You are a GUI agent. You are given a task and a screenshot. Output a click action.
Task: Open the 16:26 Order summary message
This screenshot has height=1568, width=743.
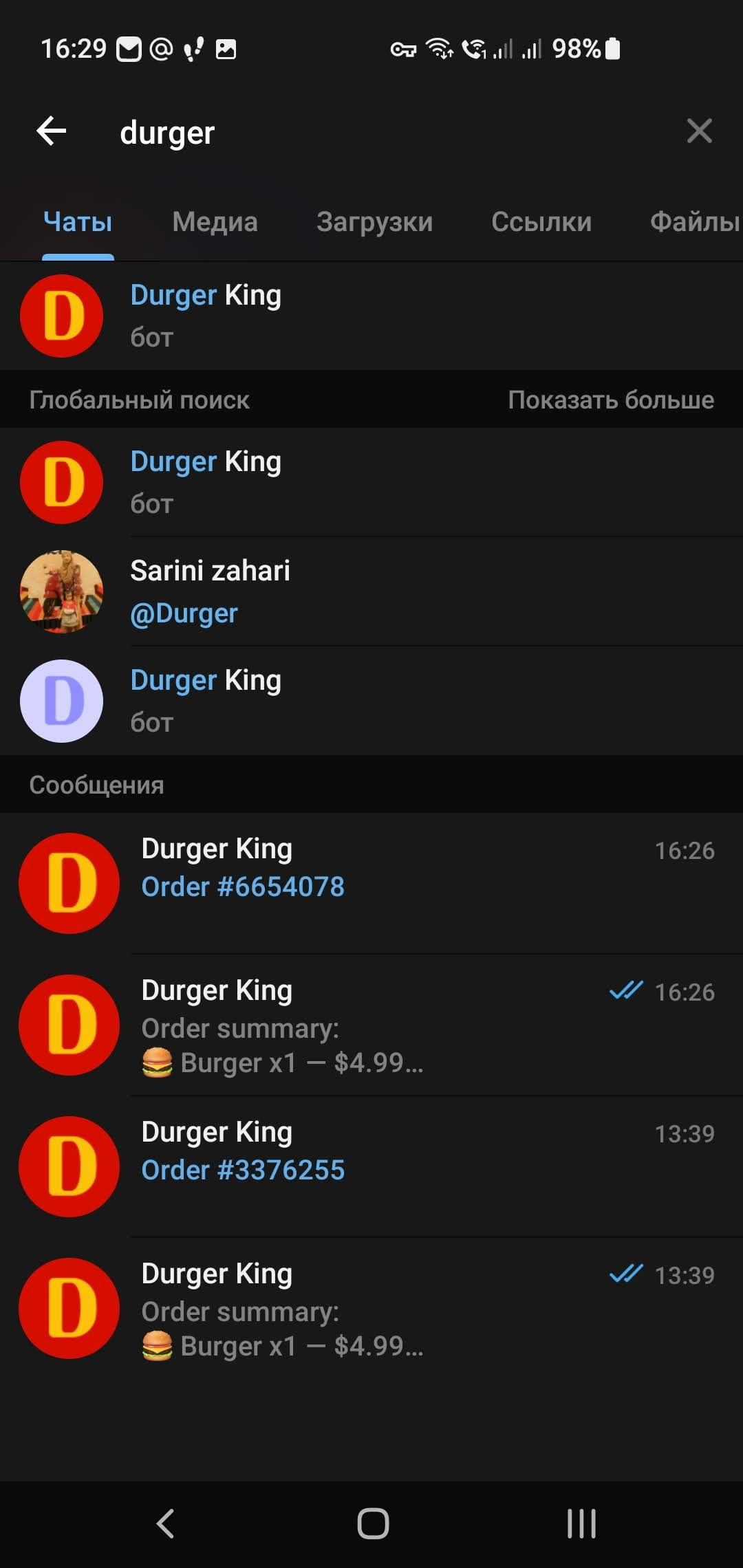tap(371, 1025)
